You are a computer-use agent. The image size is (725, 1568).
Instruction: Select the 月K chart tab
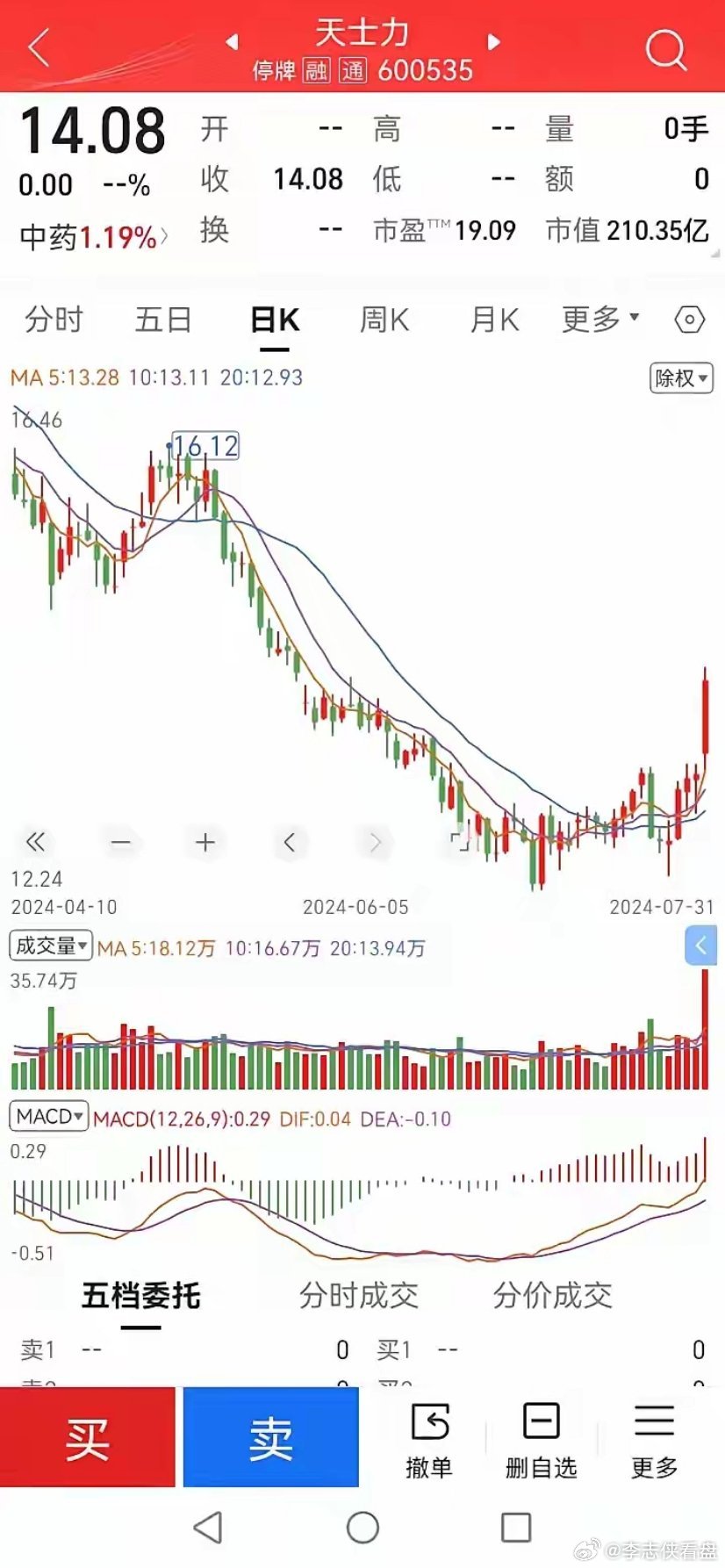[494, 320]
